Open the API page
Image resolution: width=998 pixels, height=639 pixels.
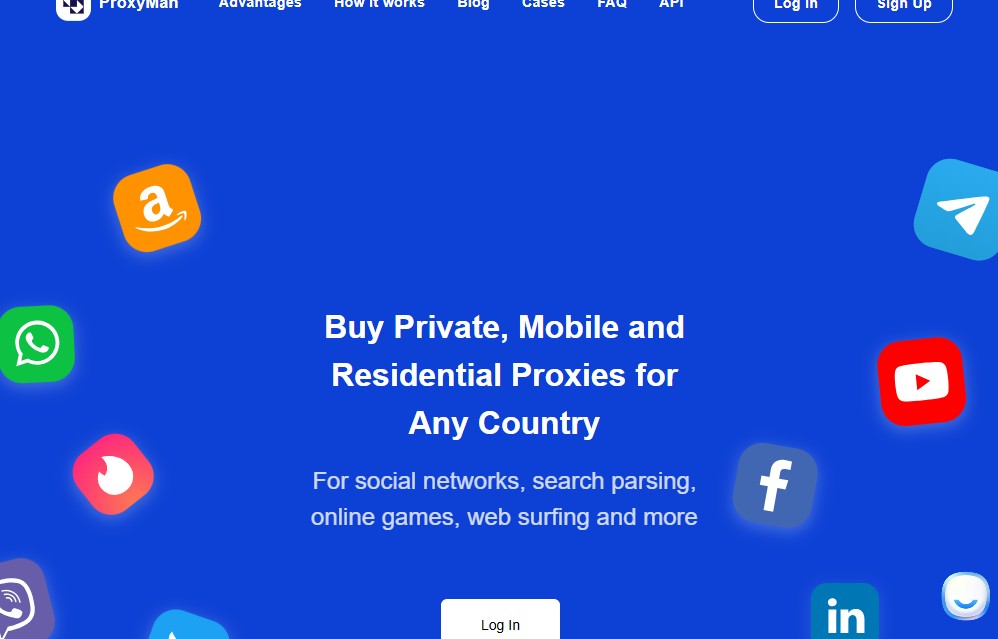(x=671, y=4)
